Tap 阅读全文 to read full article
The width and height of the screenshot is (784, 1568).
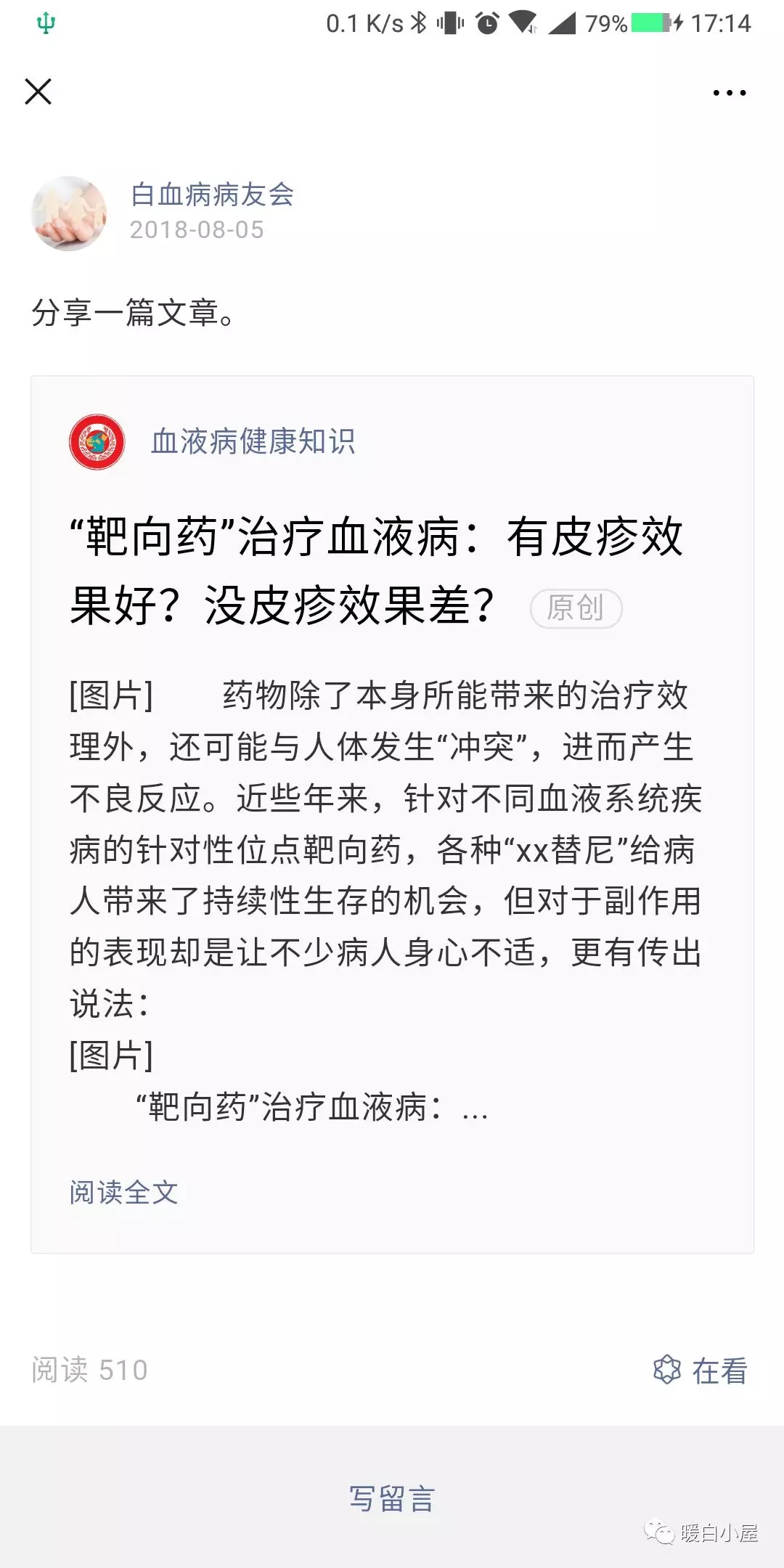pos(123,1192)
